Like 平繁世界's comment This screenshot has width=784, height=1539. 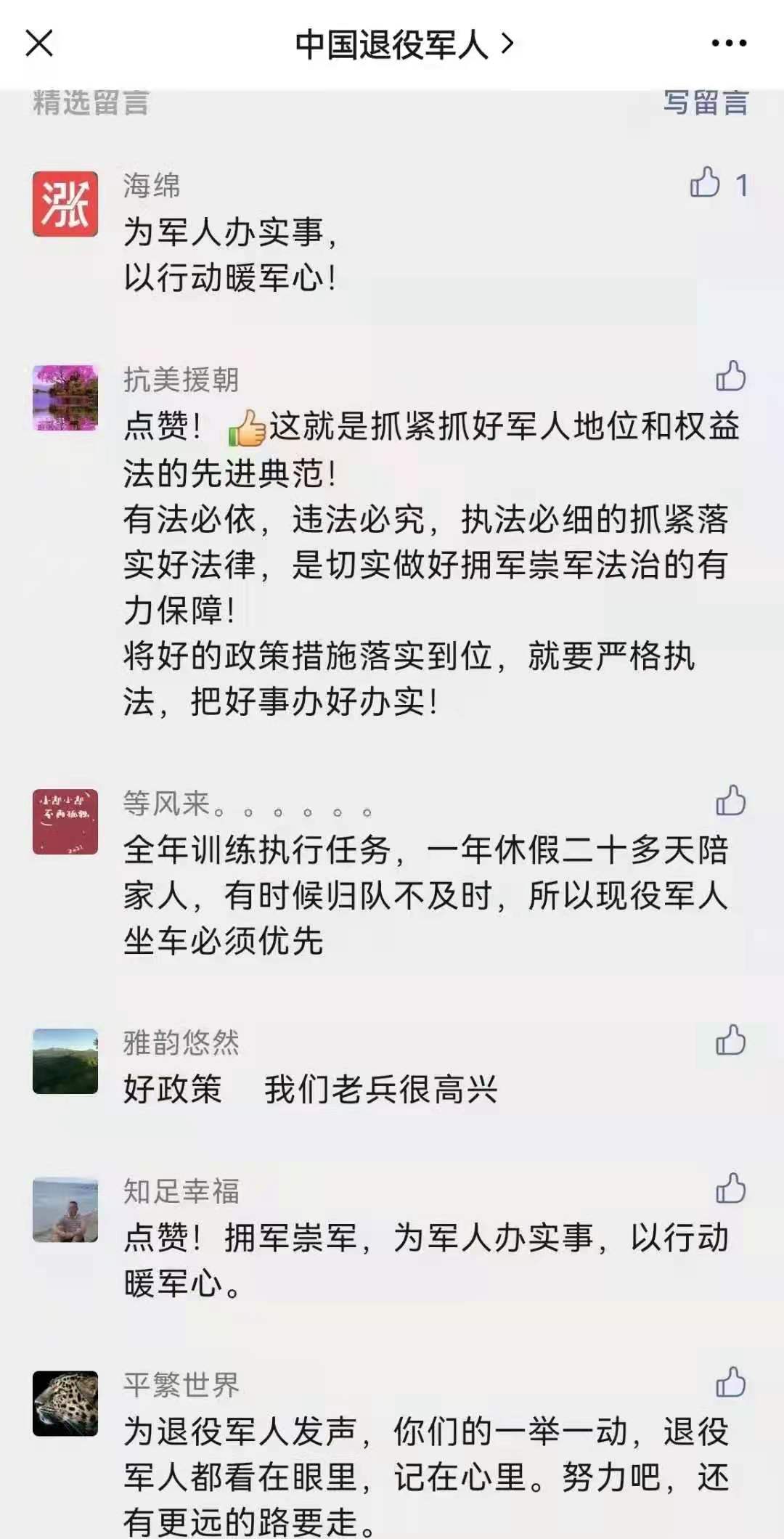click(x=730, y=1382)
